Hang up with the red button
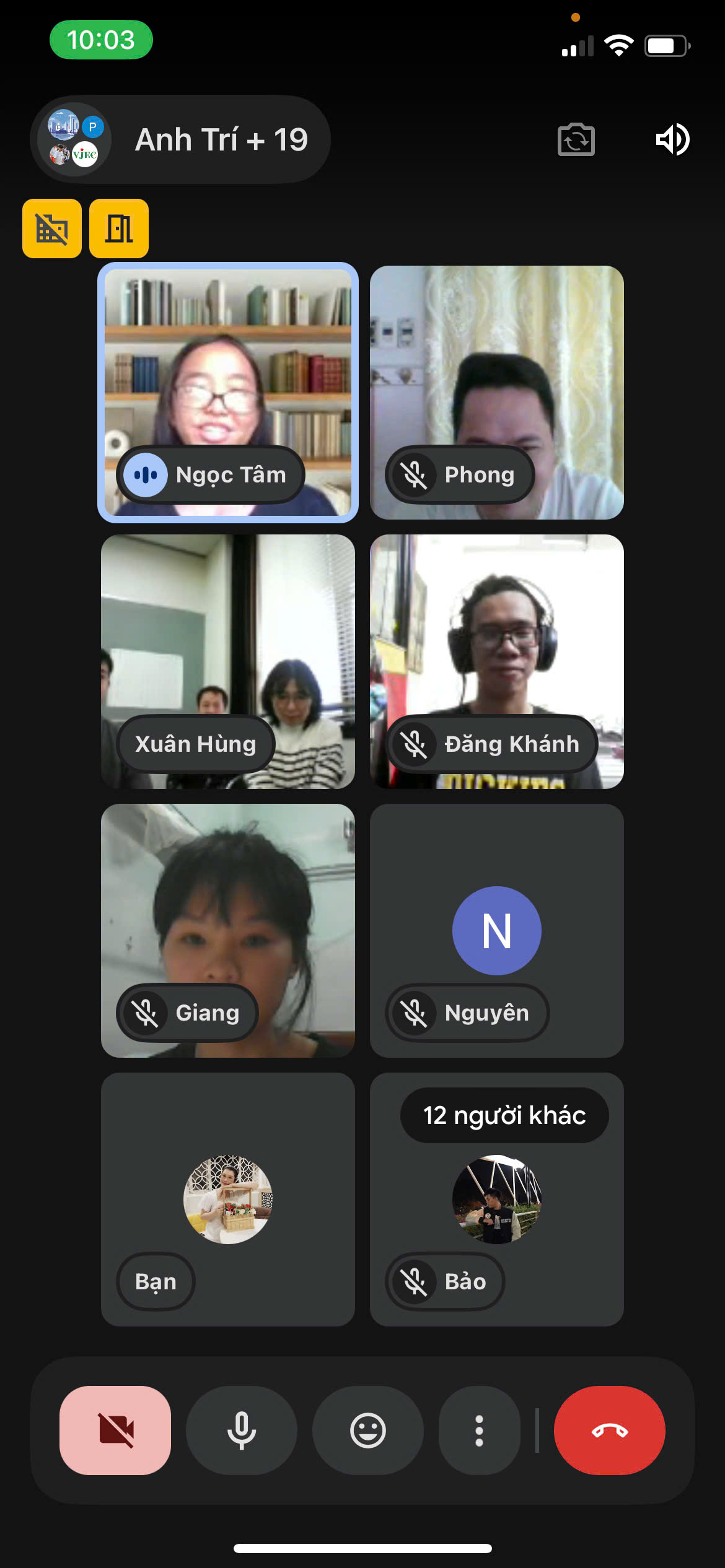The height and width of the screenshot is (1568, 725). point(609,1430)
